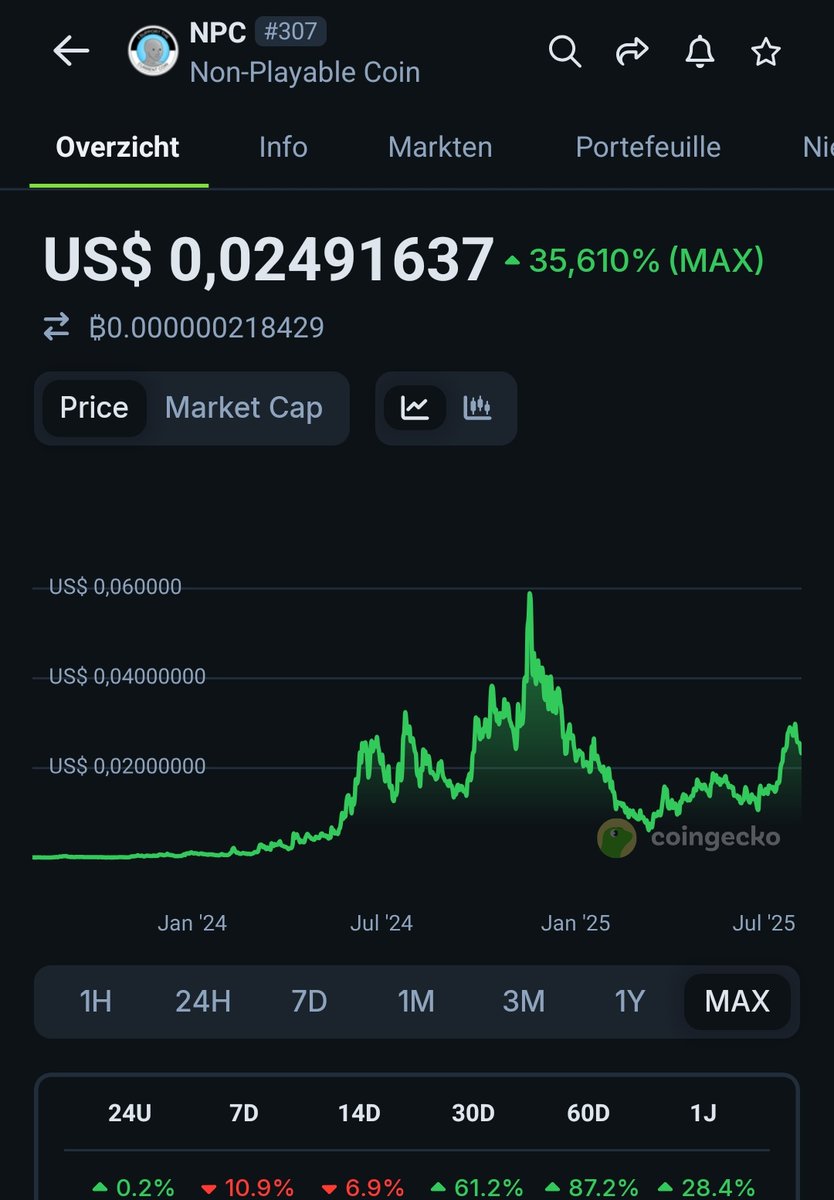Select the Overzicht tab
The image size is (834, 1200).
click(x=118, y=147)
